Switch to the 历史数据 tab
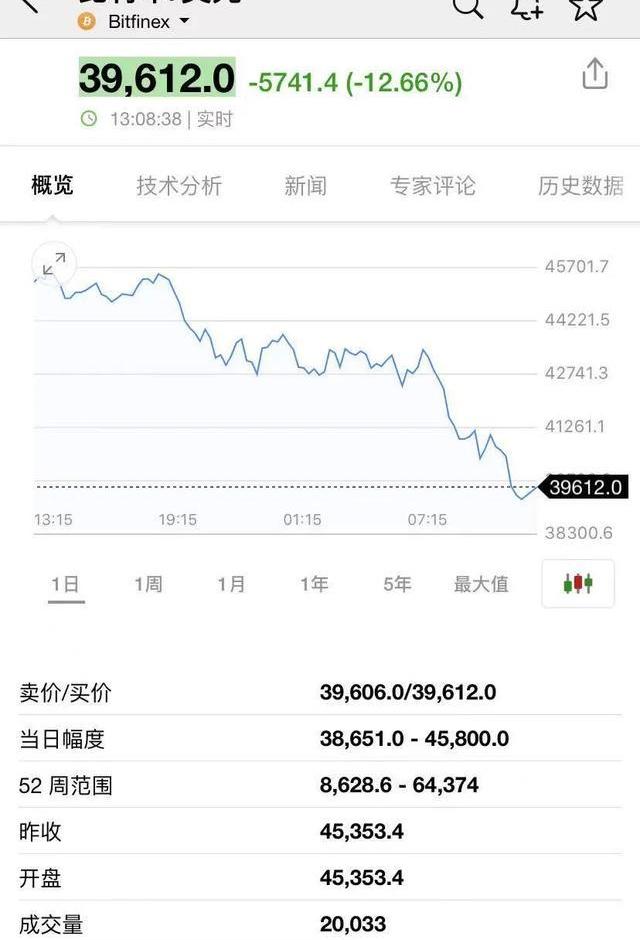Viewport: 640px width, 940px height. coord(580,185)
